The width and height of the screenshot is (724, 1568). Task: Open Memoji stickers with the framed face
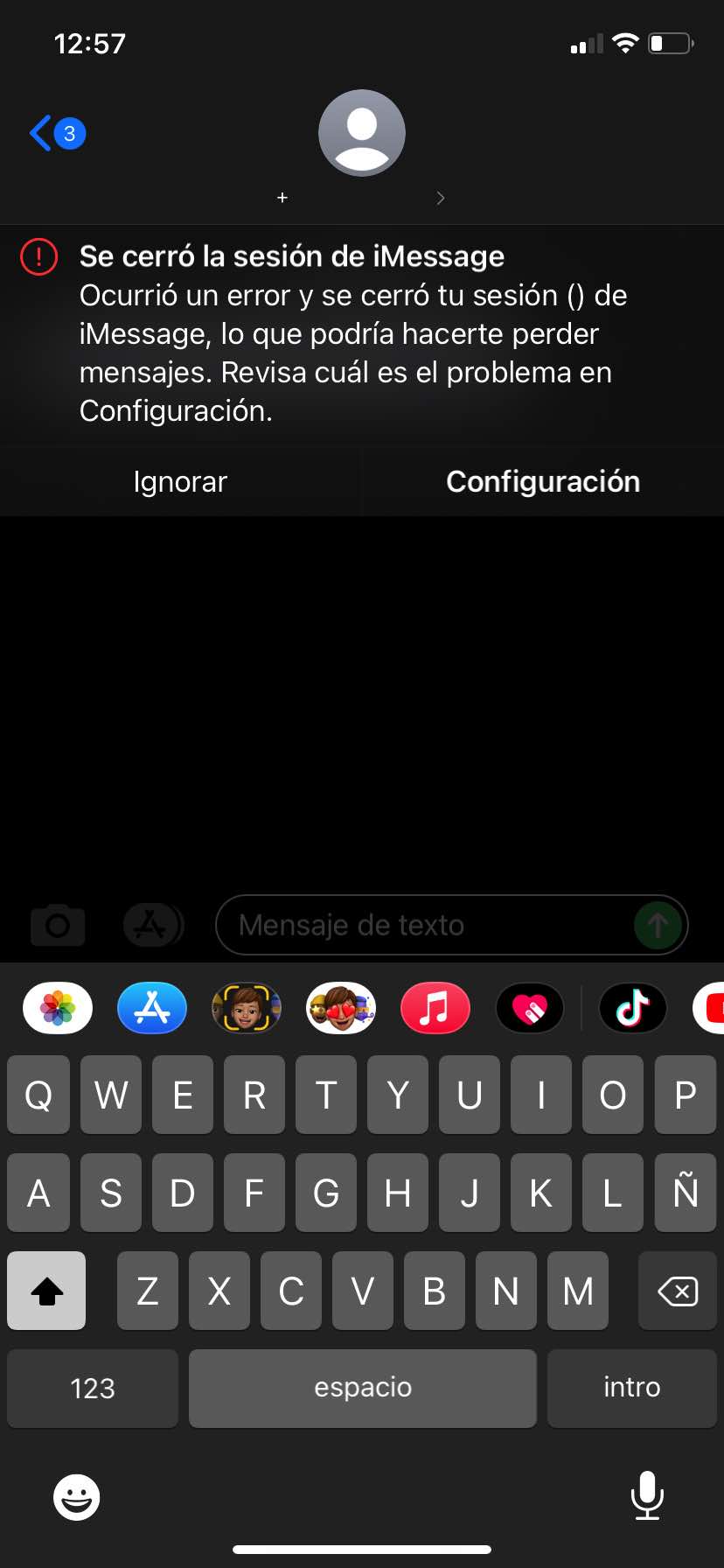(x=247, y=1008)
